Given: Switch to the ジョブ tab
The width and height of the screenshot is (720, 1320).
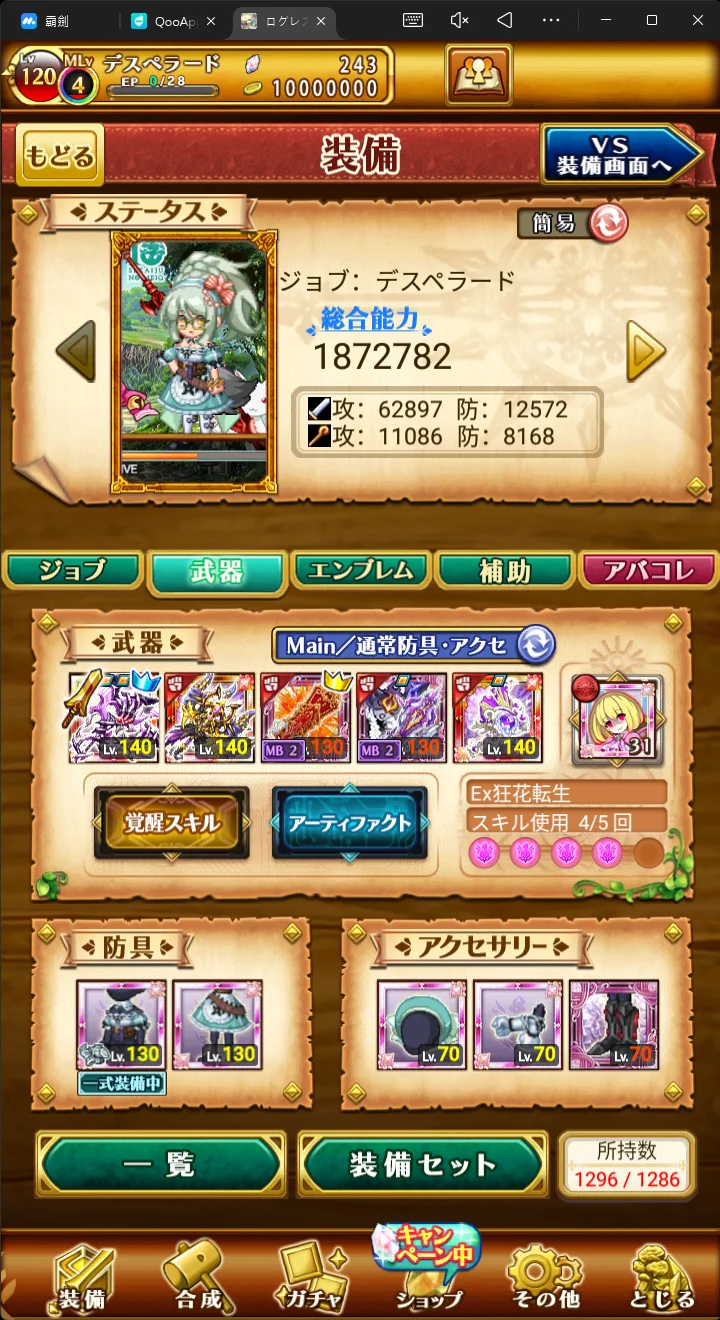Looking at the screenshot, I should pyautogui.click(x=72, y=570).
